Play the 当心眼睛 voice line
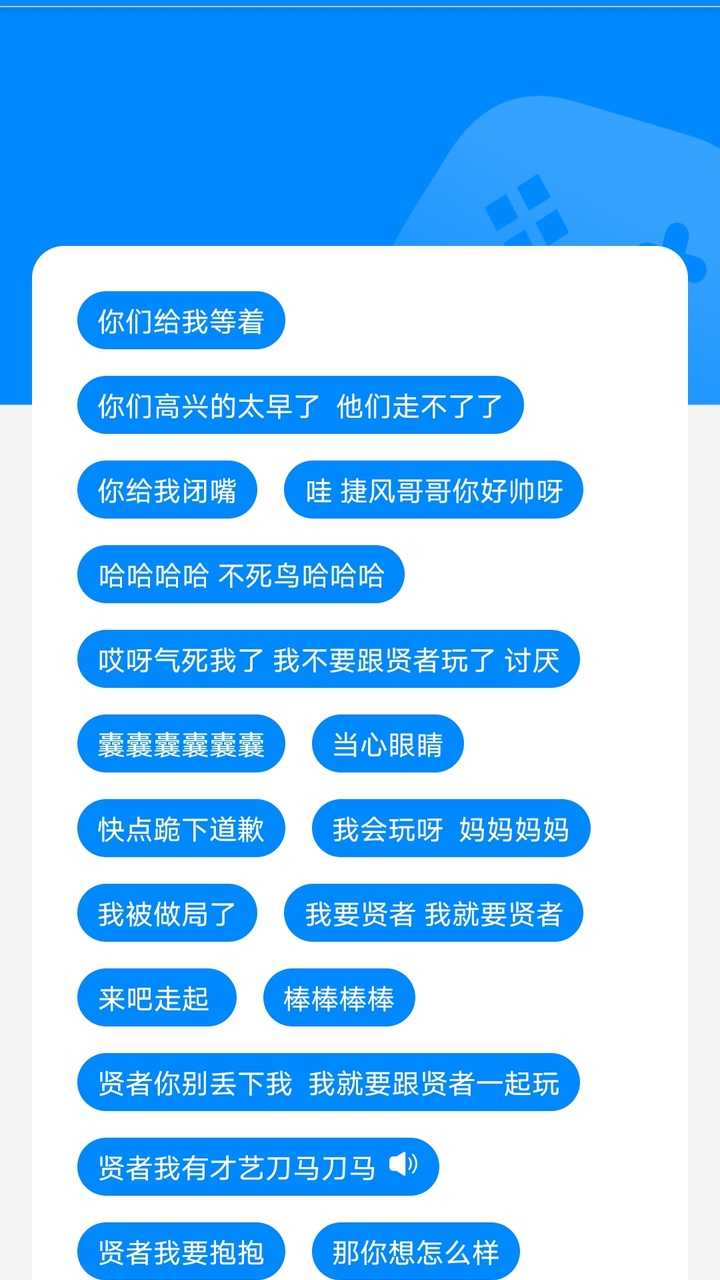Image resolution: width=720 pixels, height=1280 pixels. 387,744
